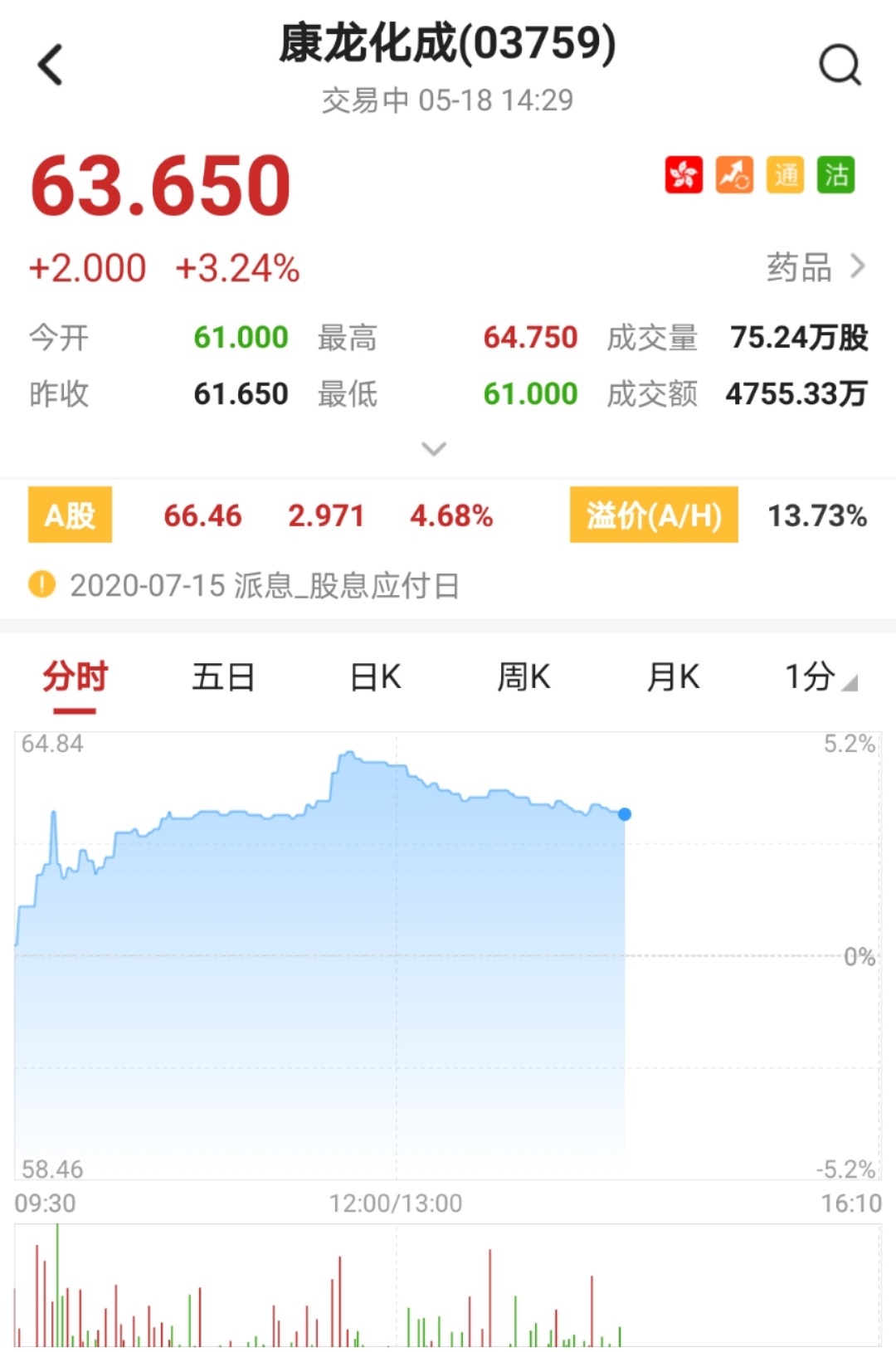Tap the 溢价(A/H) premium badge
Viewport: 896px width, 1352px height.
coord(654,515)
